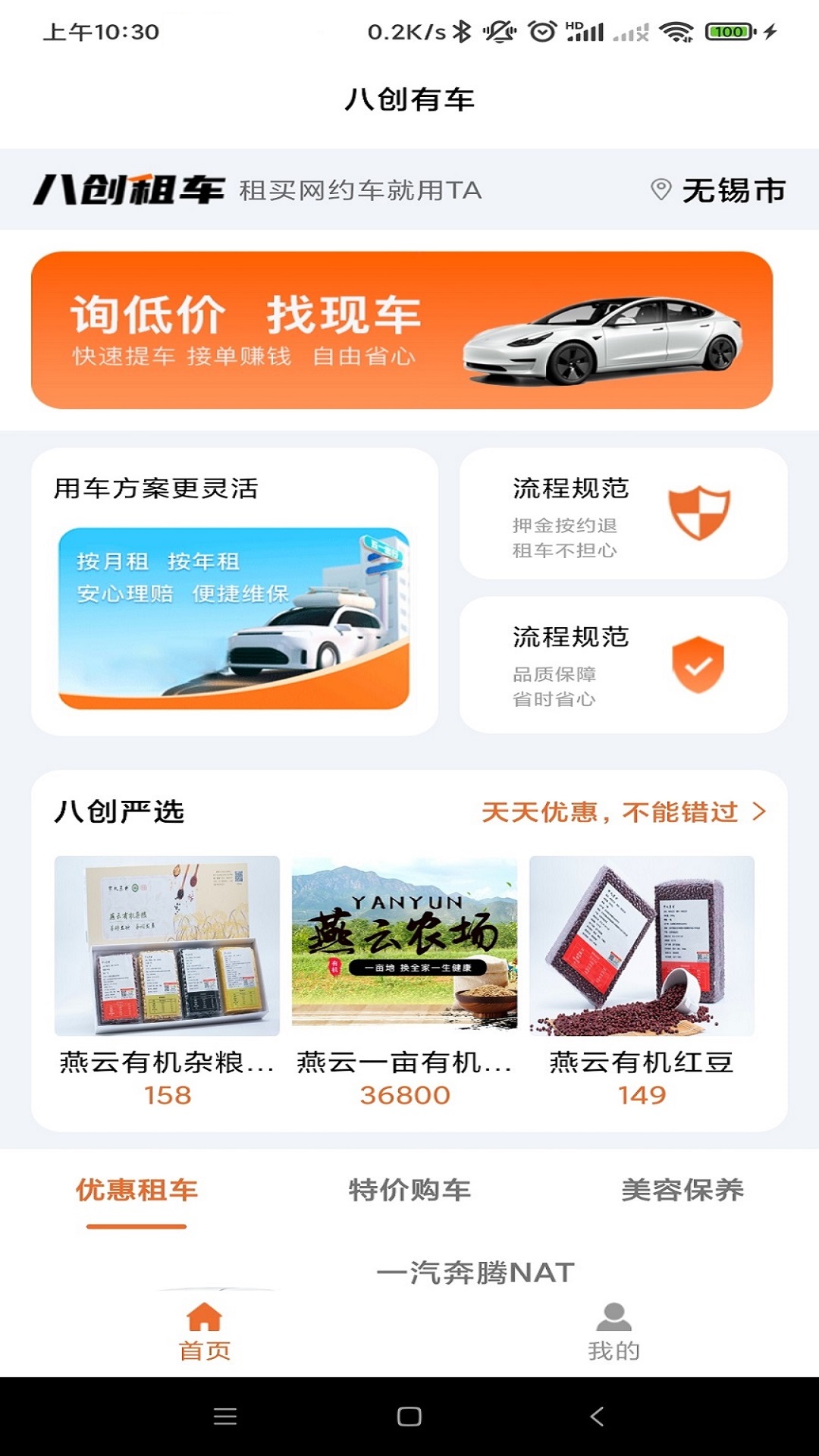The image size is (819, 1456).
Task: Switch to 我的 section
Action: [x=613, y=1335]
